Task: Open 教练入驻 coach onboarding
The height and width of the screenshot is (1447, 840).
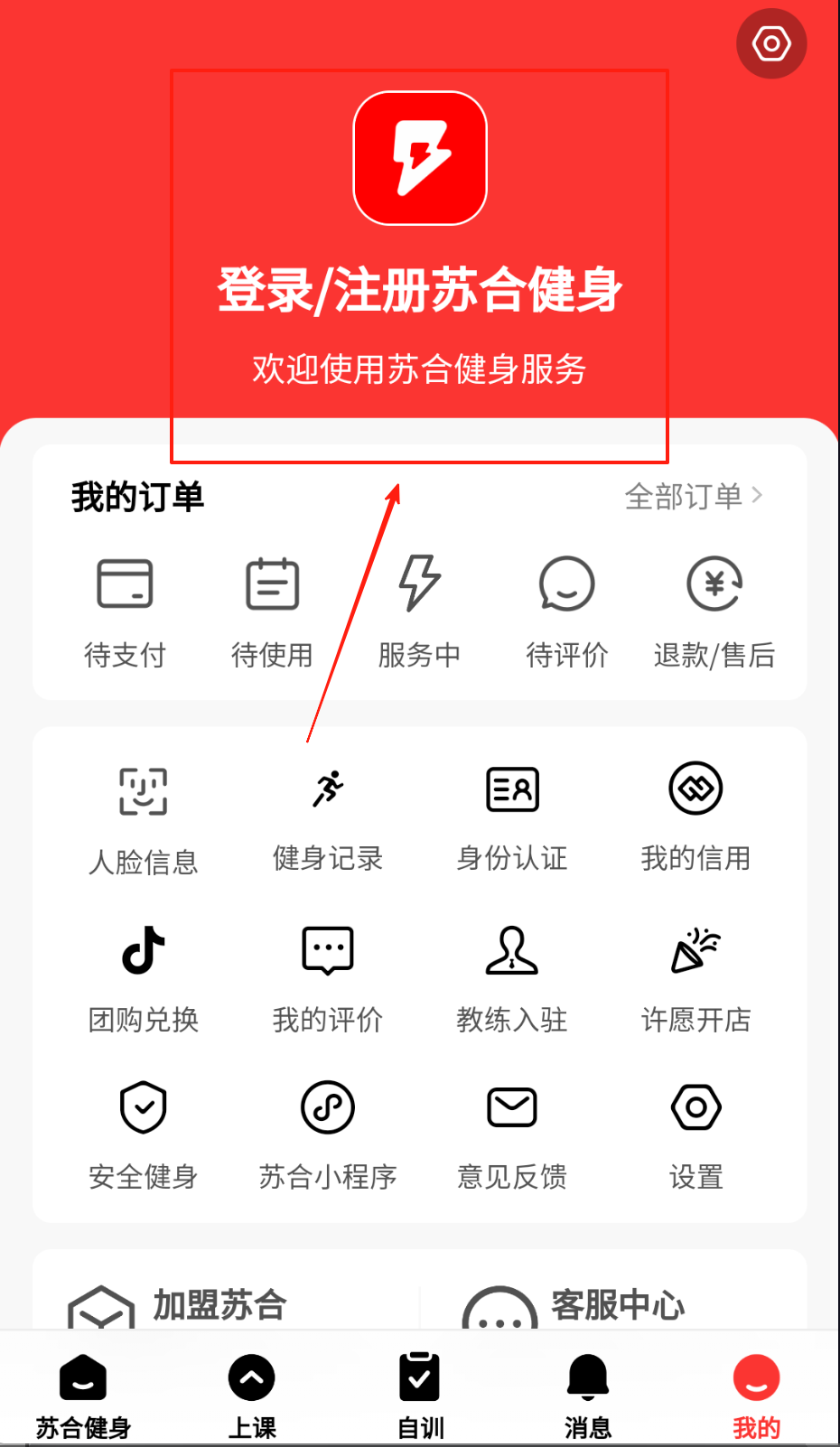Action: click(512, 978)
